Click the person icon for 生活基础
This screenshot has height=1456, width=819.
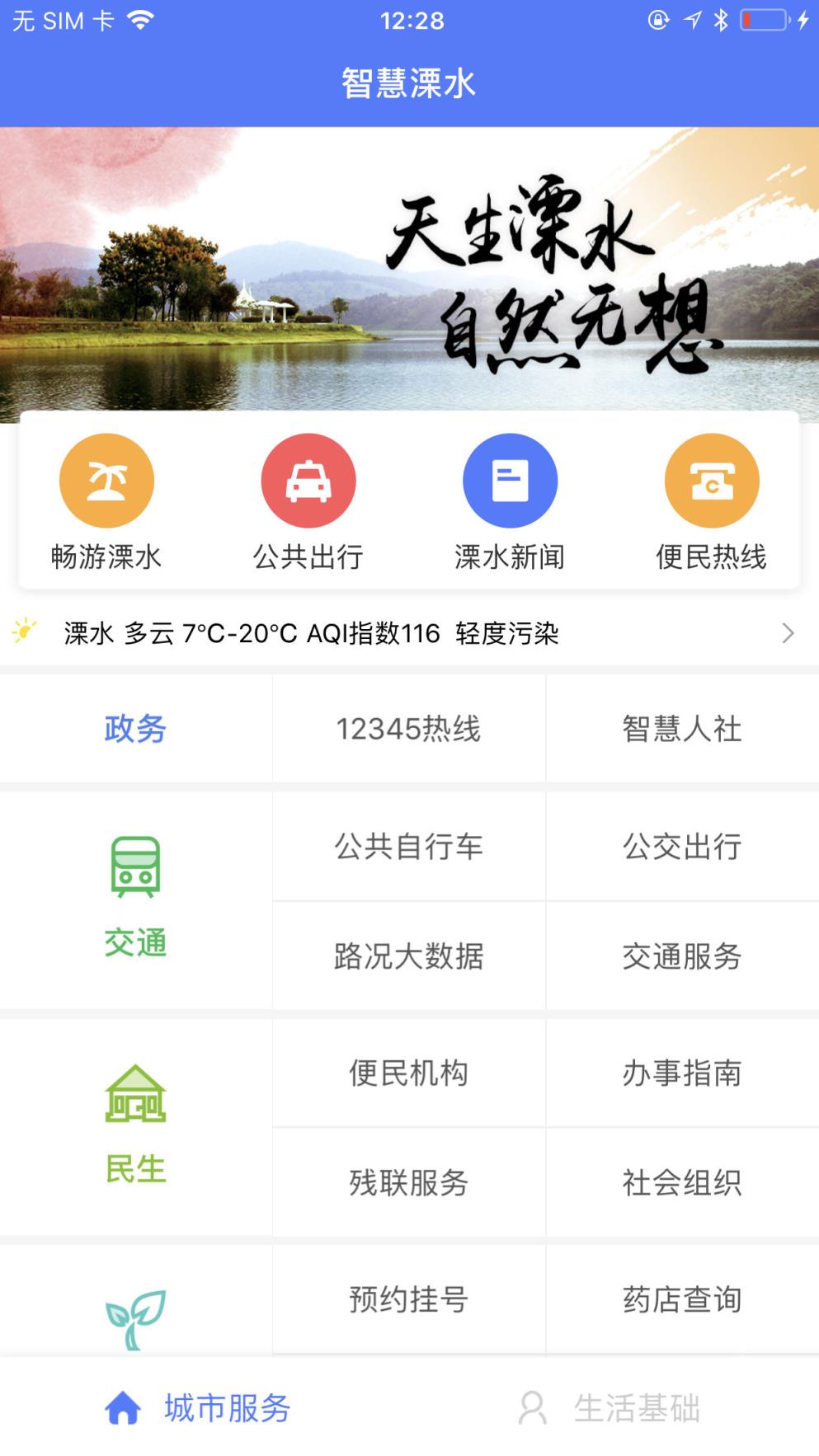532,1410
